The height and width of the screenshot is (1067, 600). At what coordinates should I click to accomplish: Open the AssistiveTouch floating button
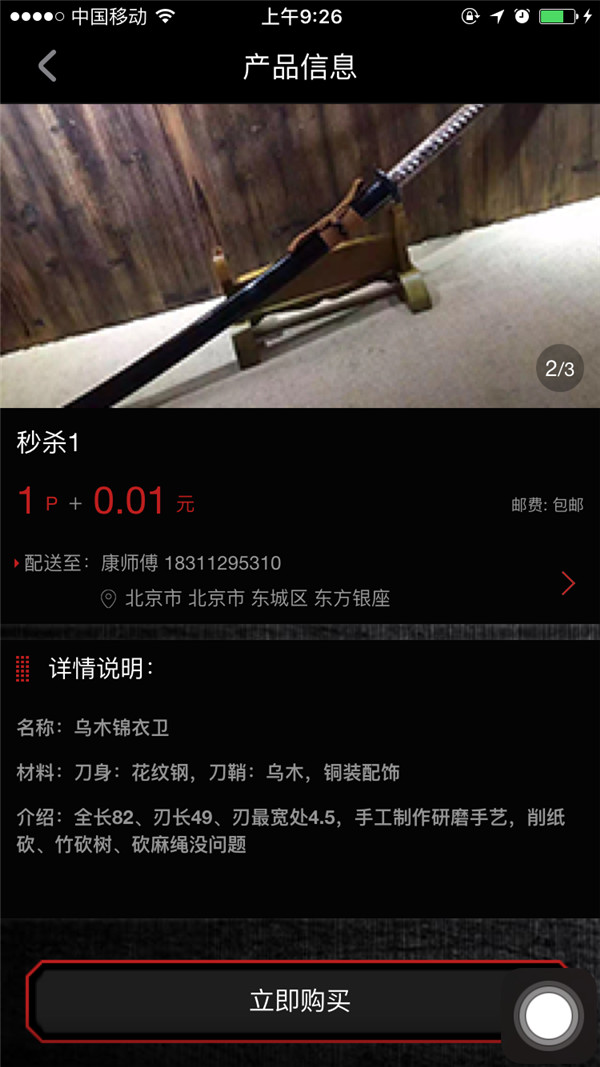548,1016
